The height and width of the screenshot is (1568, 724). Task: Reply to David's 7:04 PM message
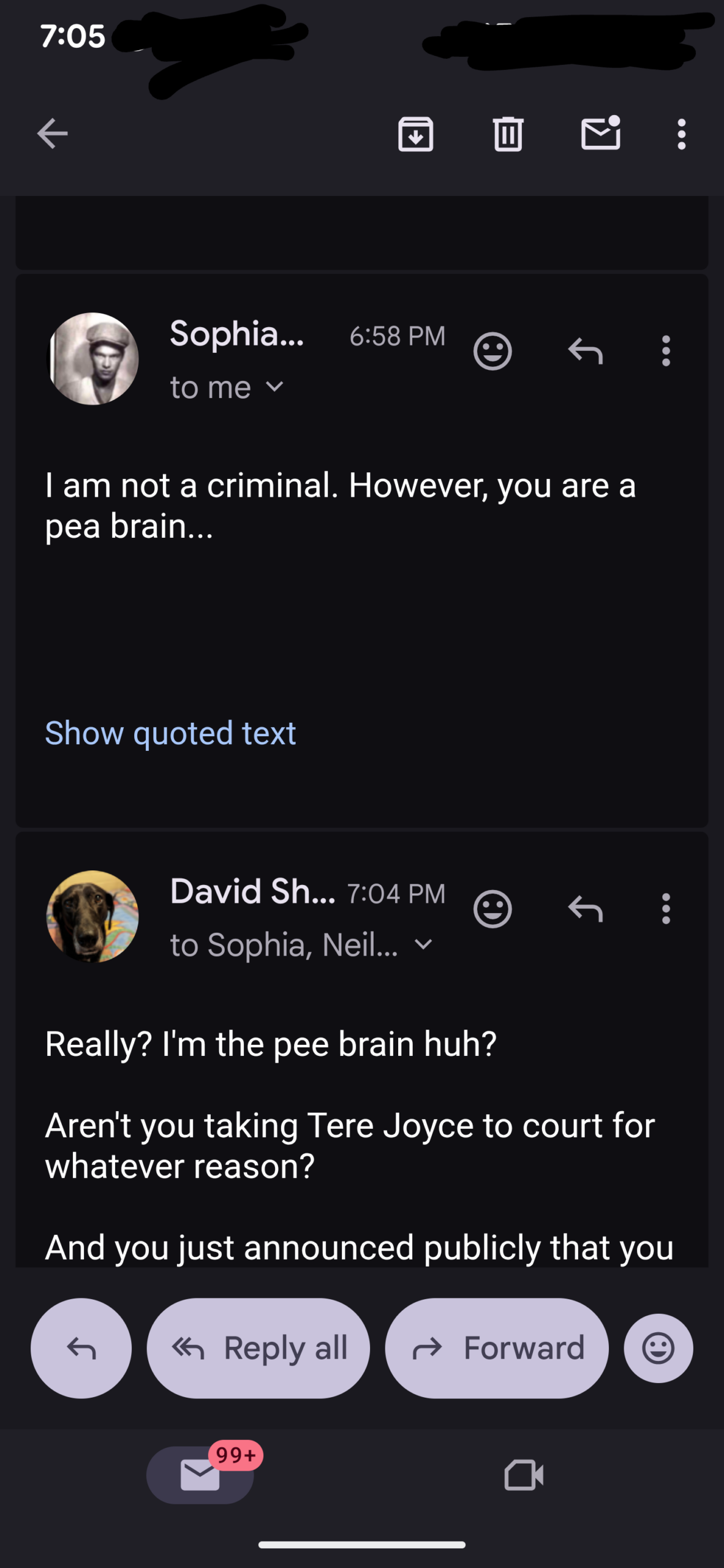(585, 909)
